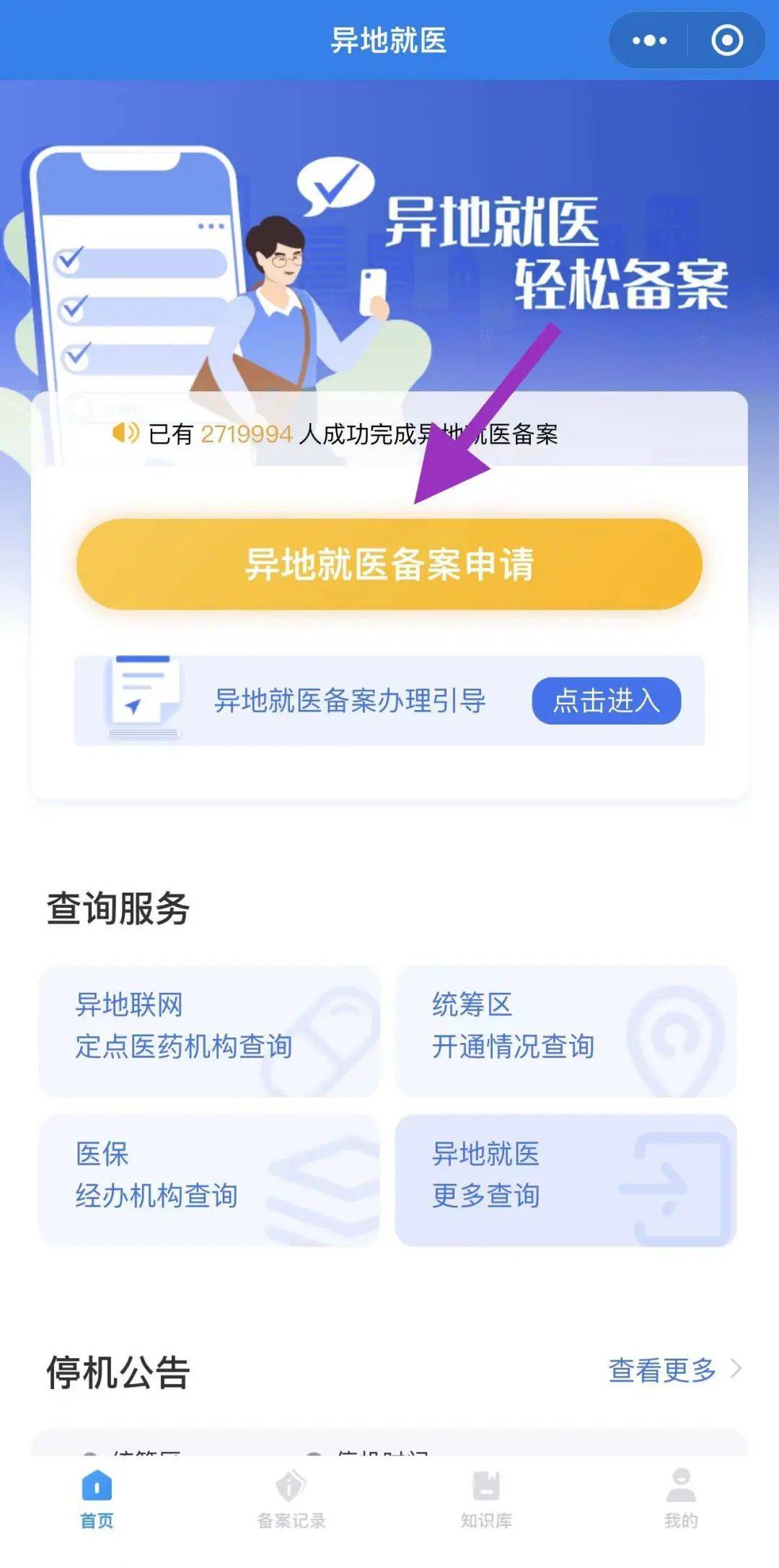Tap the 异地就医备案申请 yellow button
Viewport: 779px width, 1568px height.
tap(389, 565)
